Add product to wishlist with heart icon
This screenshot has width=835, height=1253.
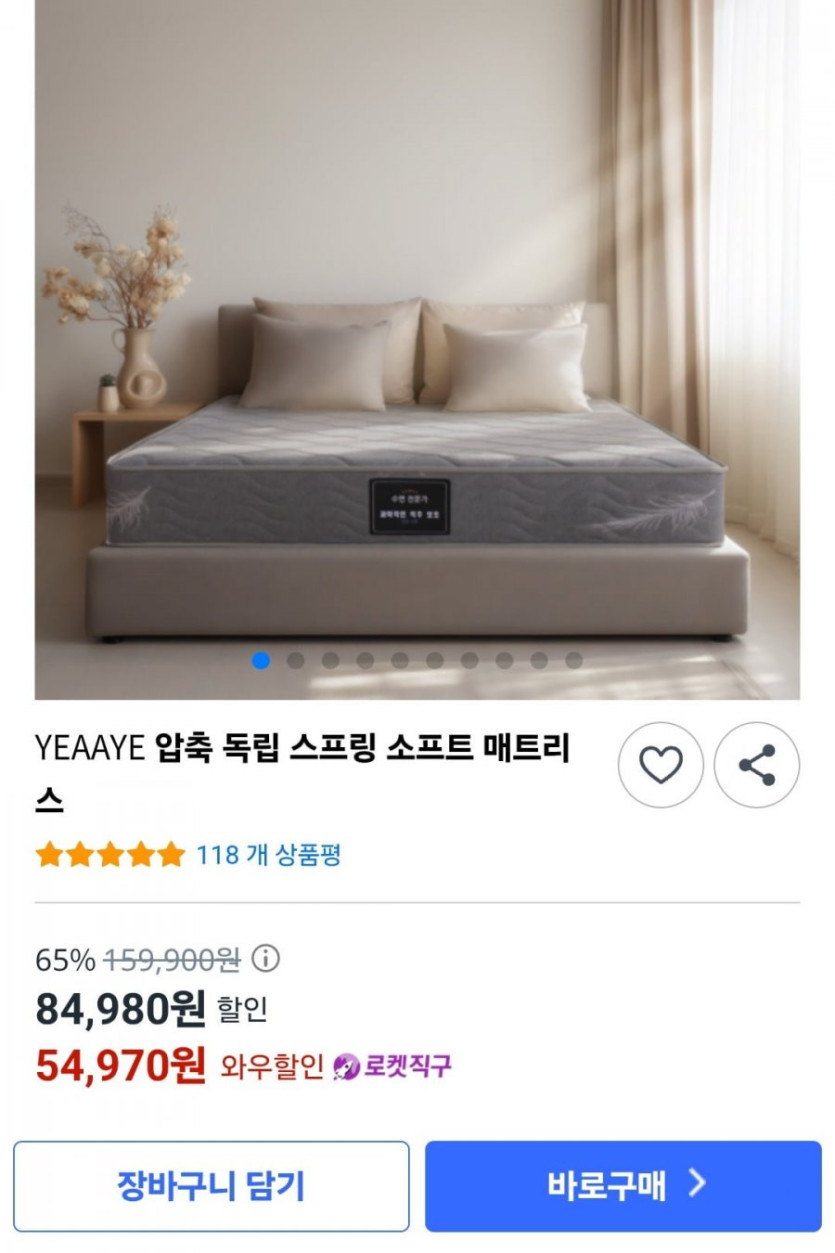660,765
